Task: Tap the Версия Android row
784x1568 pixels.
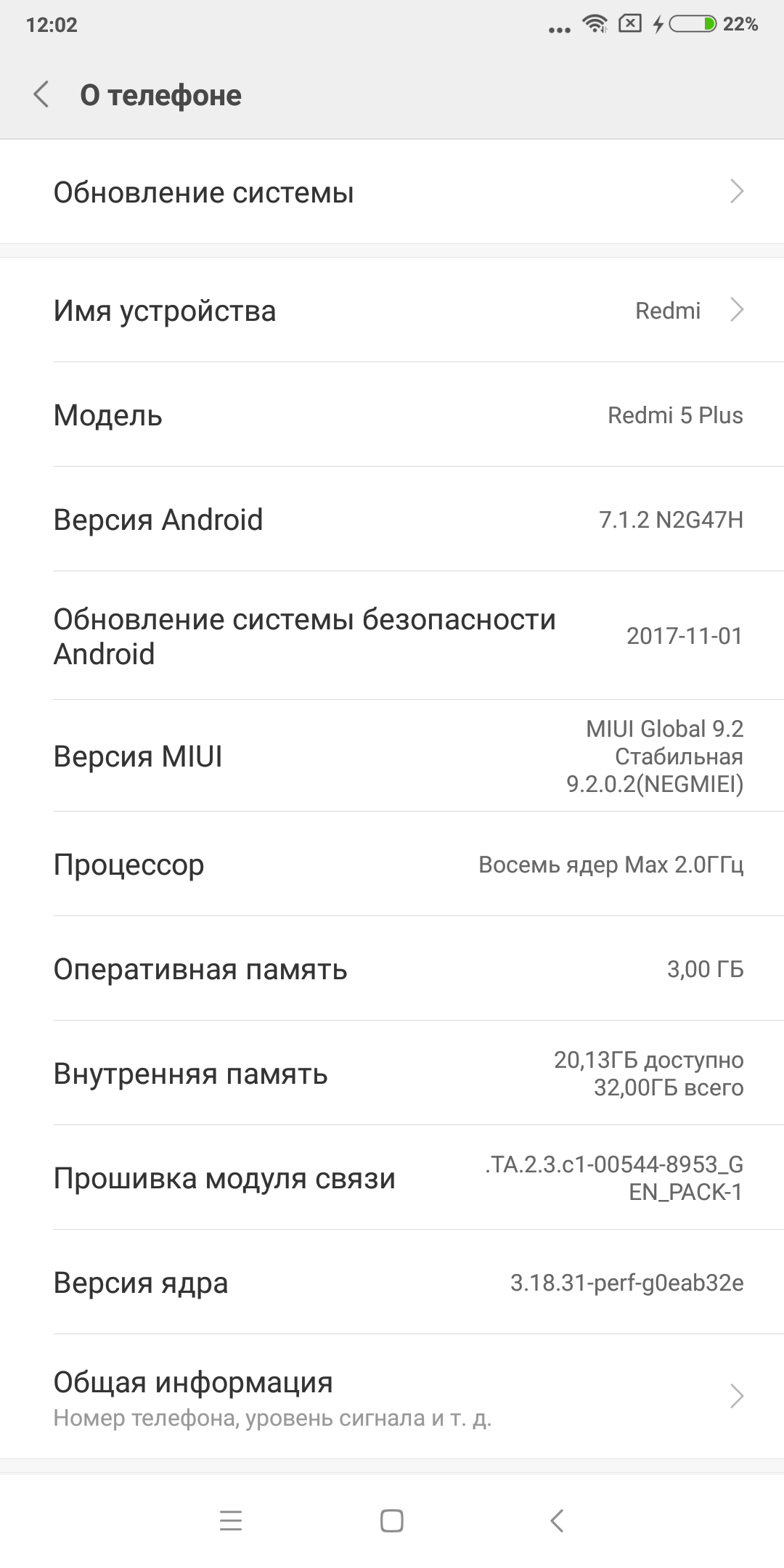Action: tap(392, 520)
